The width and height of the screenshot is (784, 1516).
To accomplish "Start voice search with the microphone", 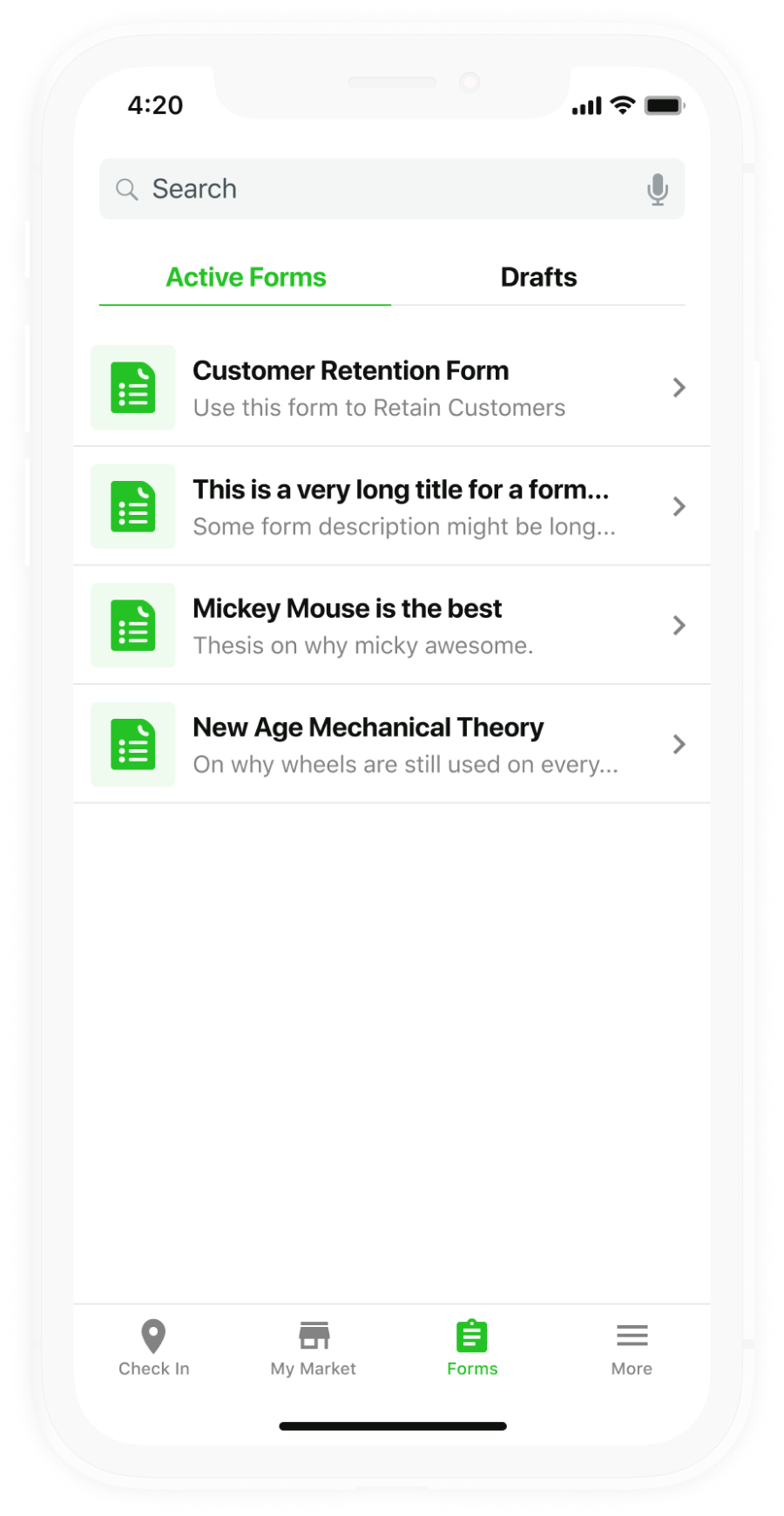I will click(x=658, y=189).
